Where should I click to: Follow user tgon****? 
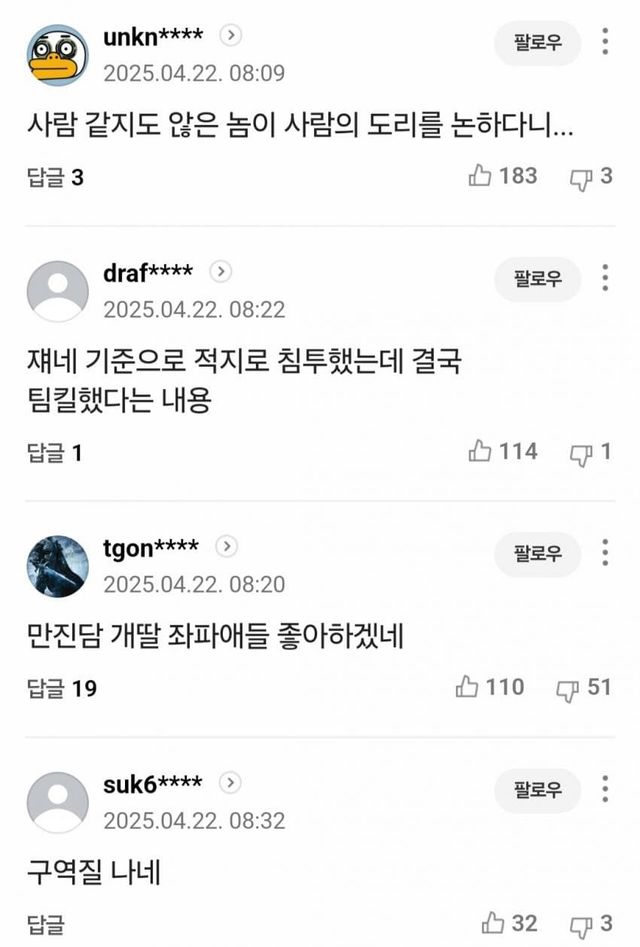(x=538, y=553)
